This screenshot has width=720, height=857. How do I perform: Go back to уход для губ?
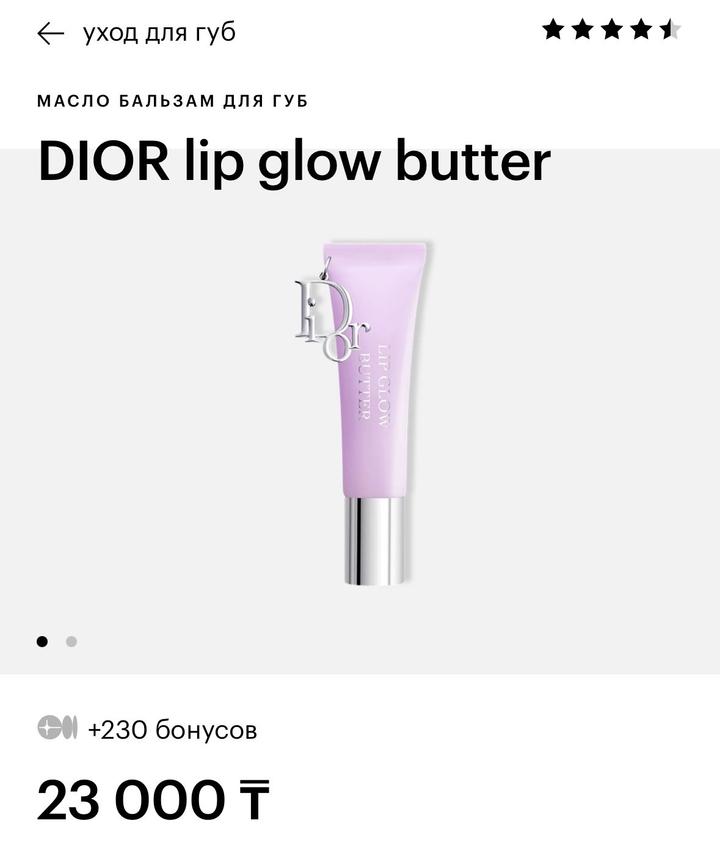50,33
